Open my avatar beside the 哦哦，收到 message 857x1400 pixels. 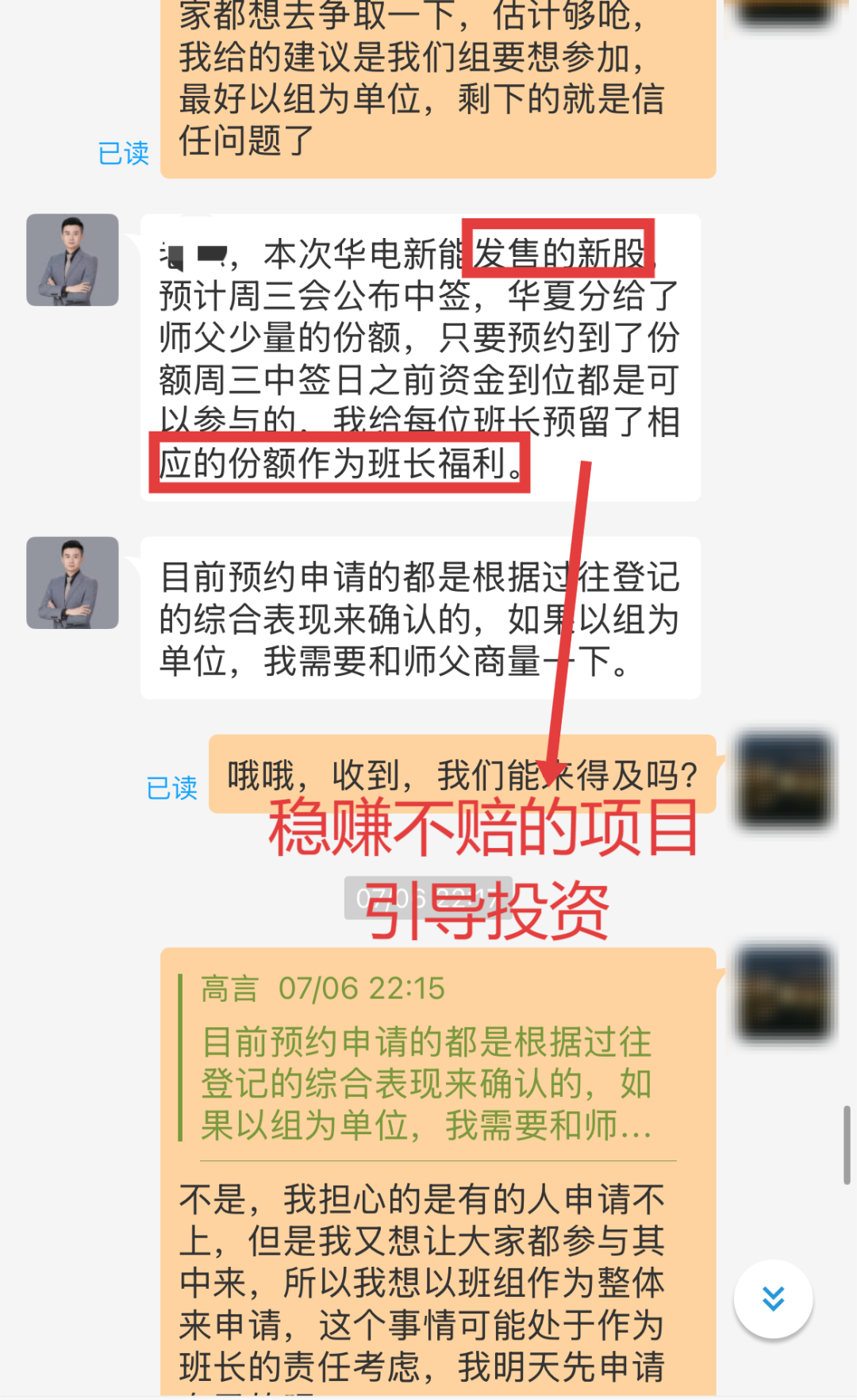coord(784,780)
